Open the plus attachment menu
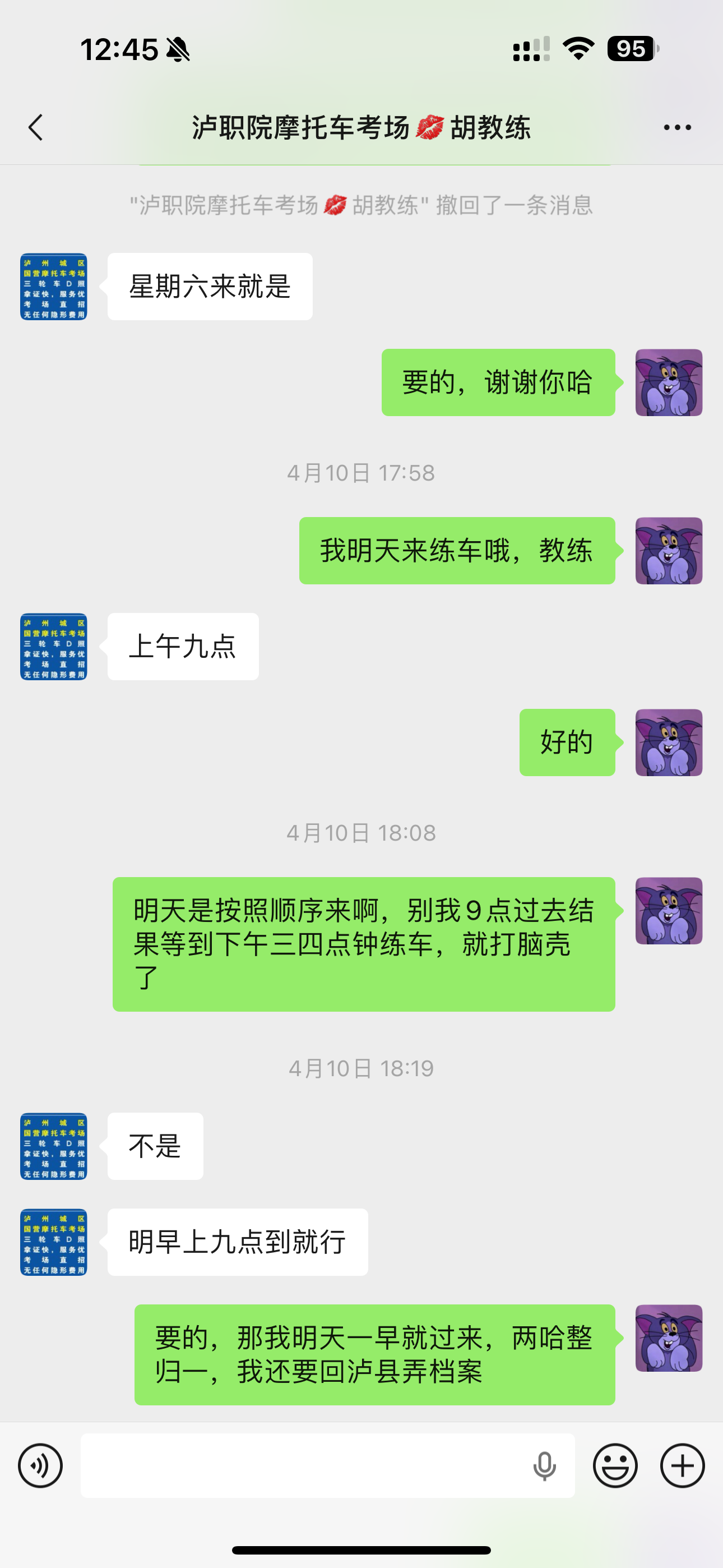This screenshot has width=723, height=1568. coord(682,1466)
